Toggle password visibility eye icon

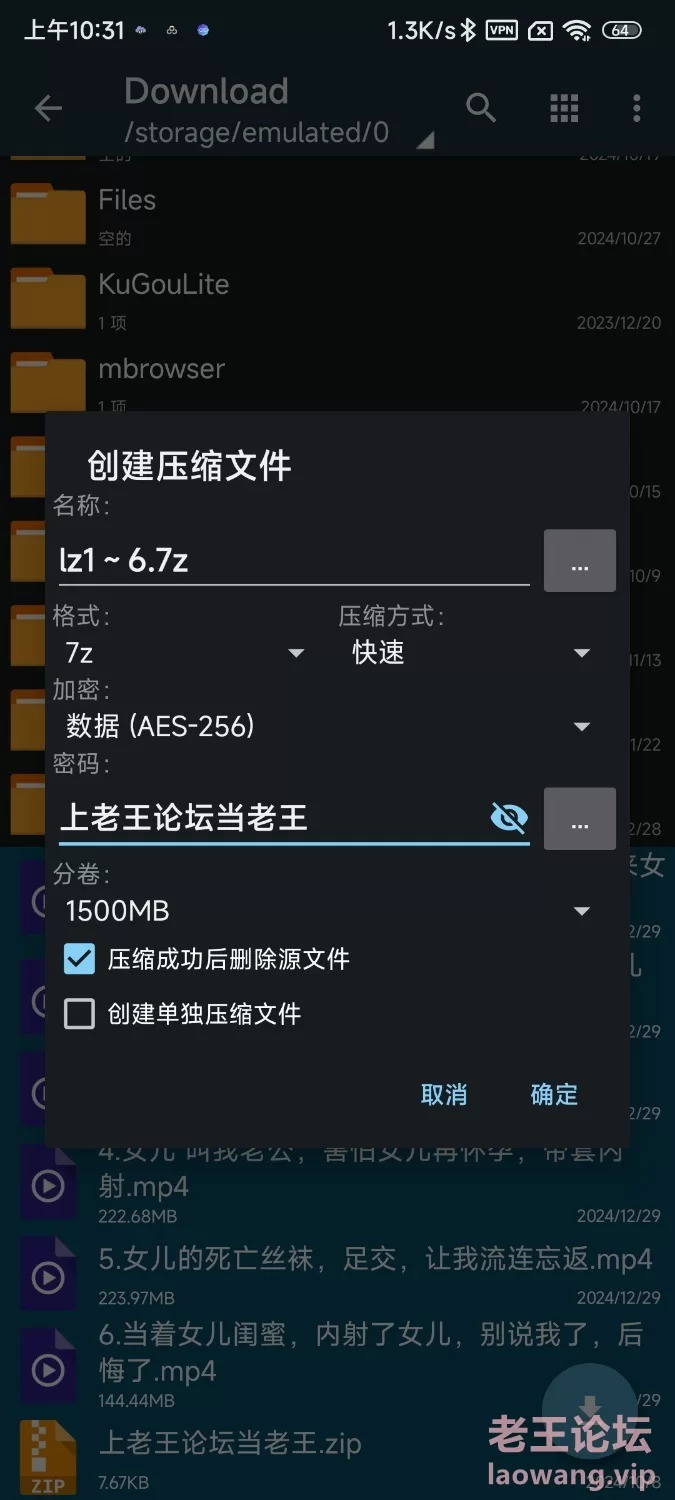tap(509, 819)
